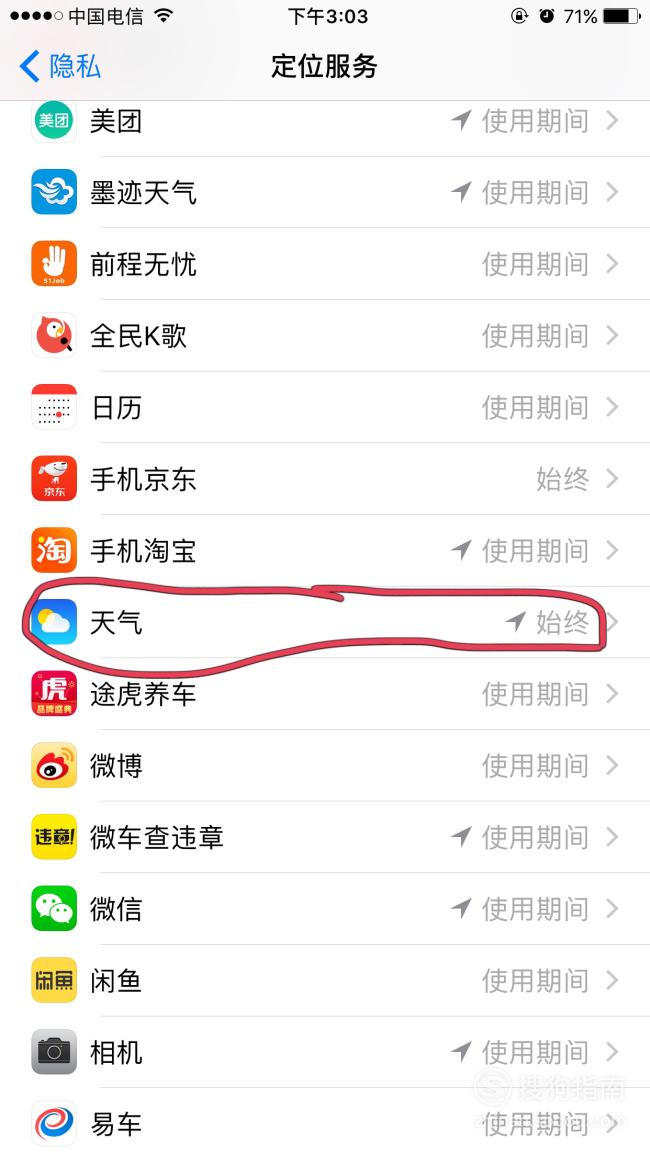Open 美团 location settings
Image resolution: width=650 pixels, height=1155 pixels.
point(325,122)
